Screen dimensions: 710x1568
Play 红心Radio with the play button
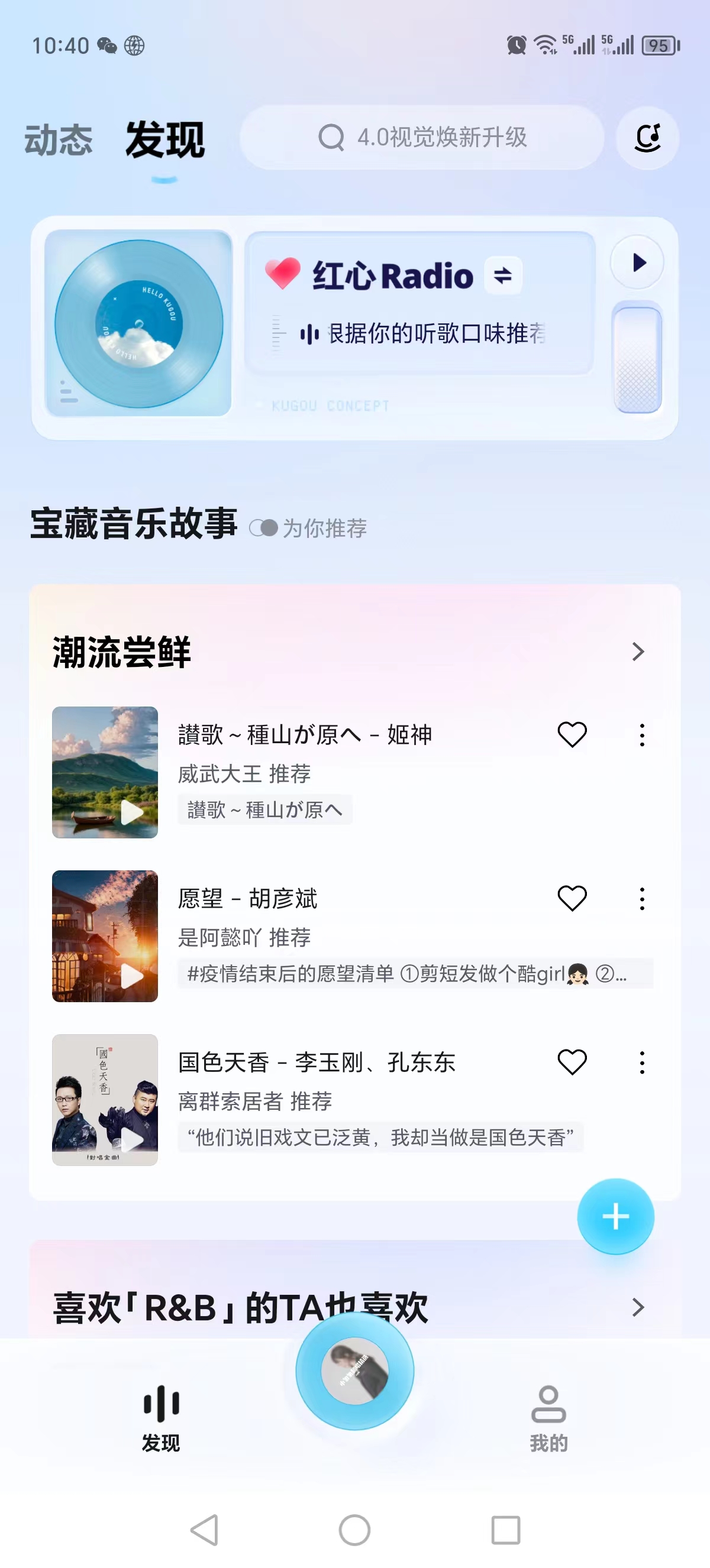638,263
